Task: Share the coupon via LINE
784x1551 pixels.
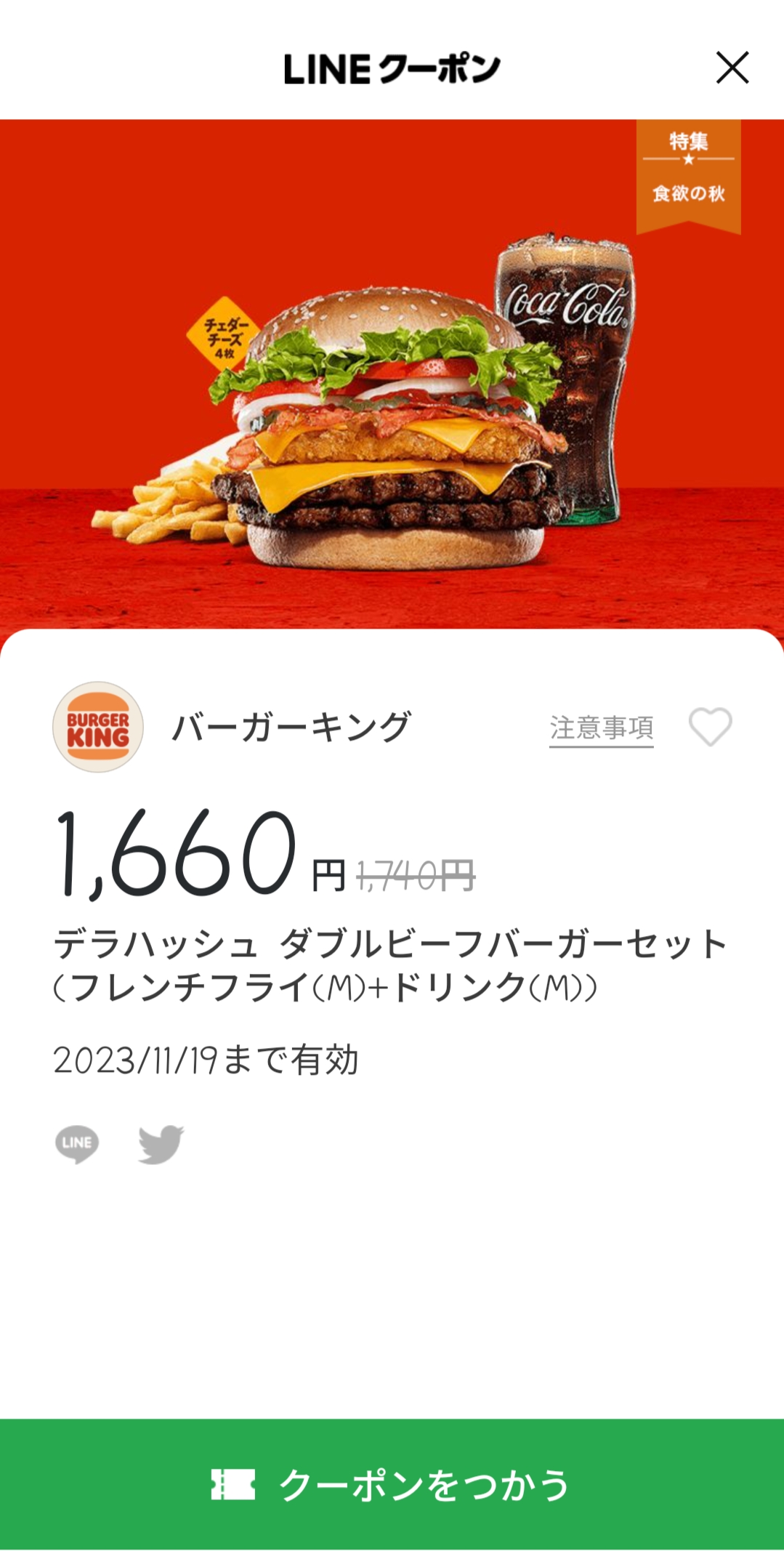Action: coord(77,1144)
